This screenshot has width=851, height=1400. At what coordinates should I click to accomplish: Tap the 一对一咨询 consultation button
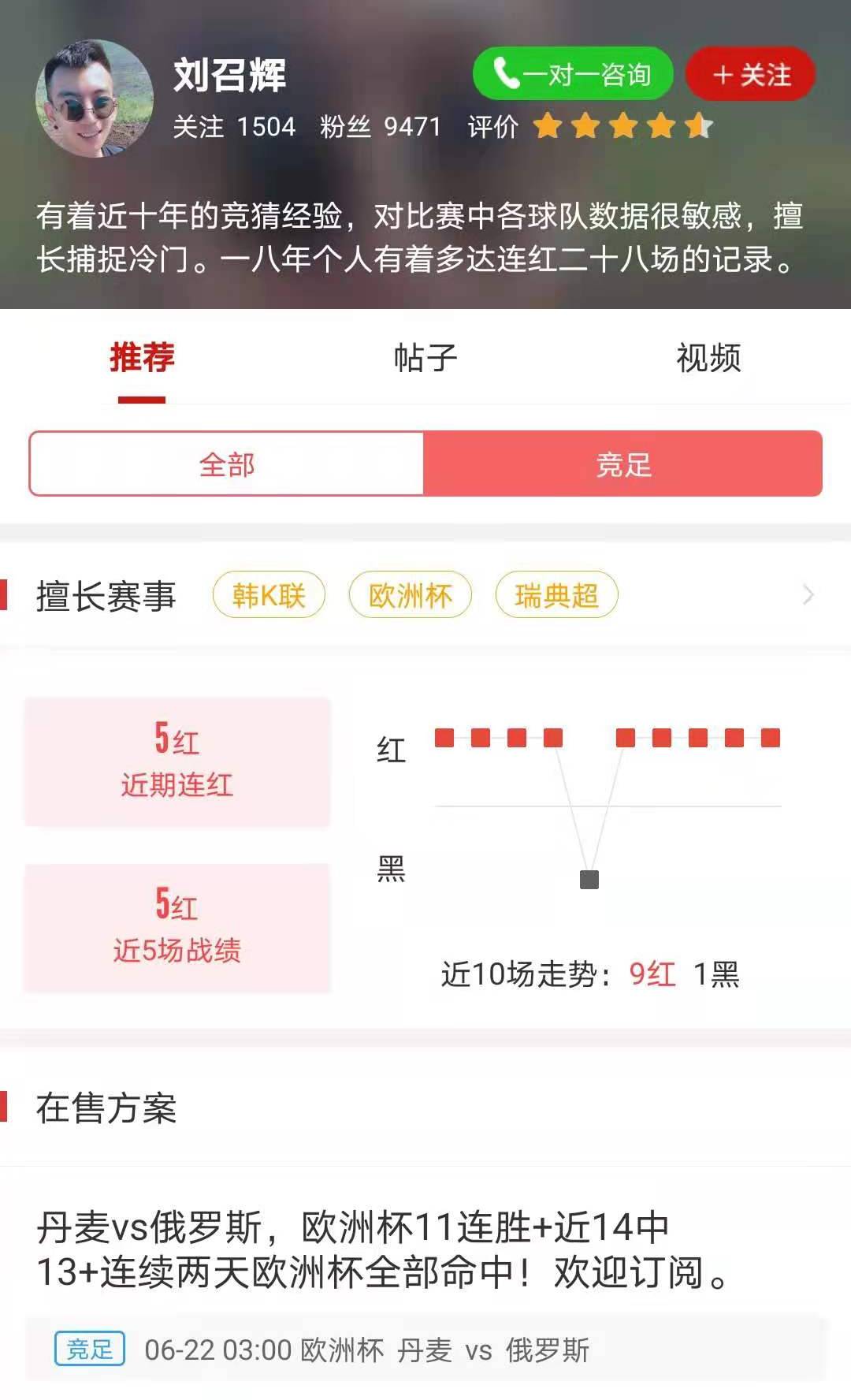coord(573,74)
